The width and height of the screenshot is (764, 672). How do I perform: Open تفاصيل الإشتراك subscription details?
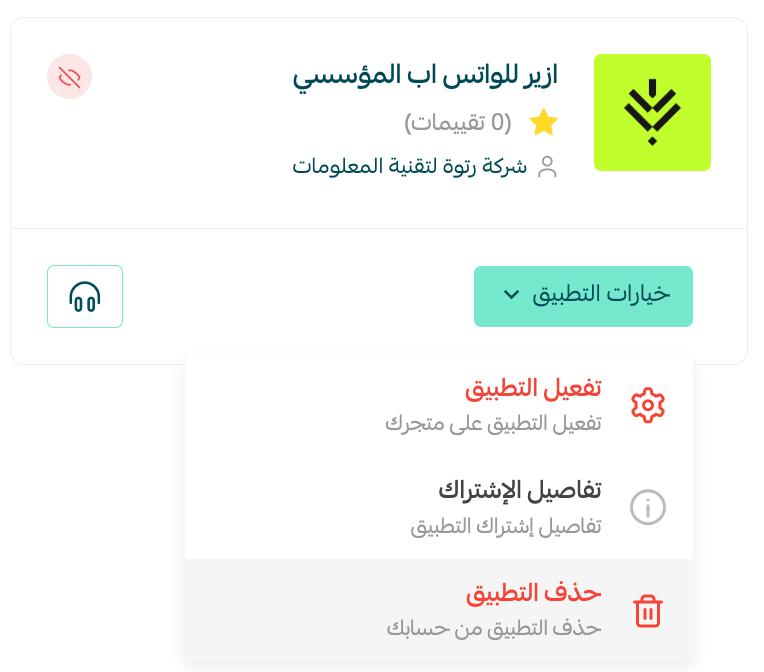[519, 507]
